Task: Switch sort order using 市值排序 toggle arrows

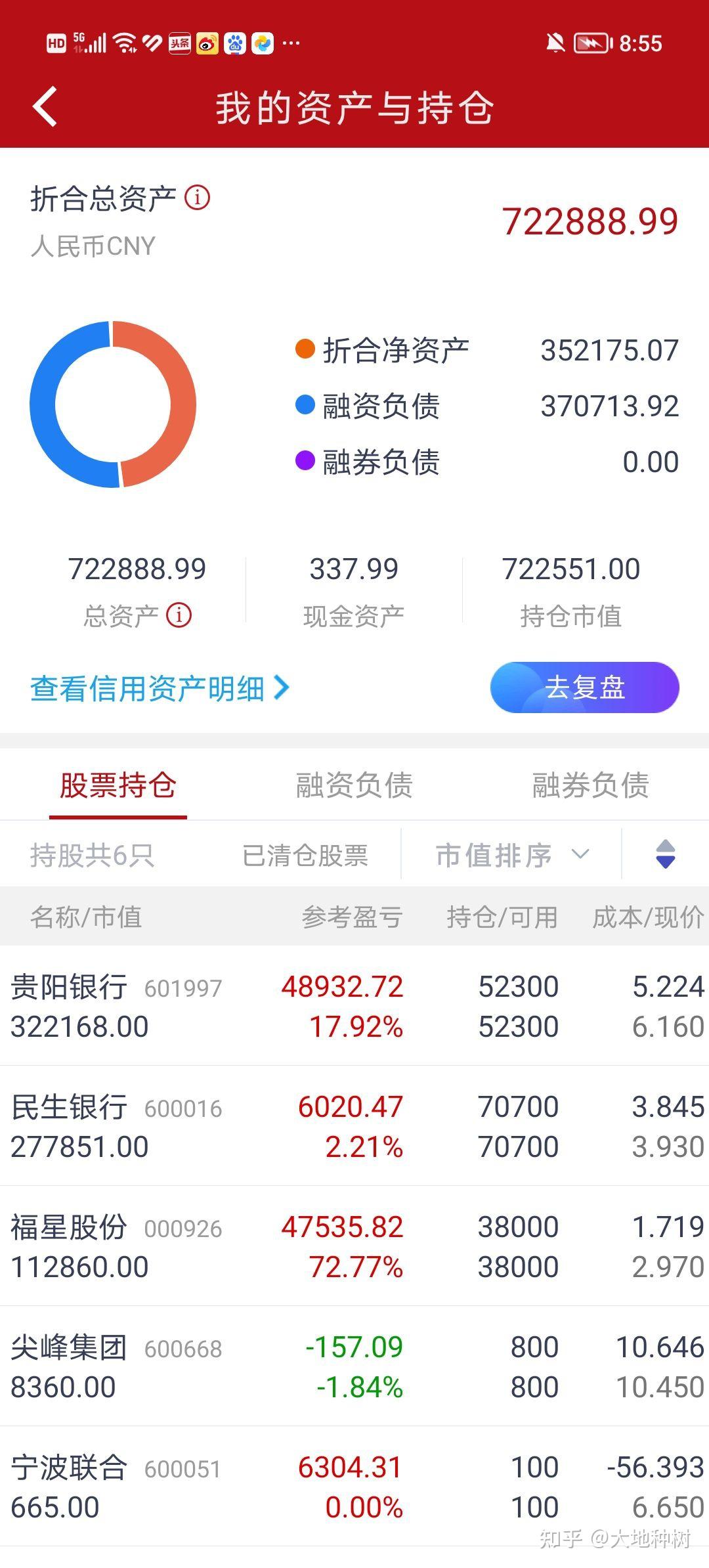Action: click(x=663, y=854)
